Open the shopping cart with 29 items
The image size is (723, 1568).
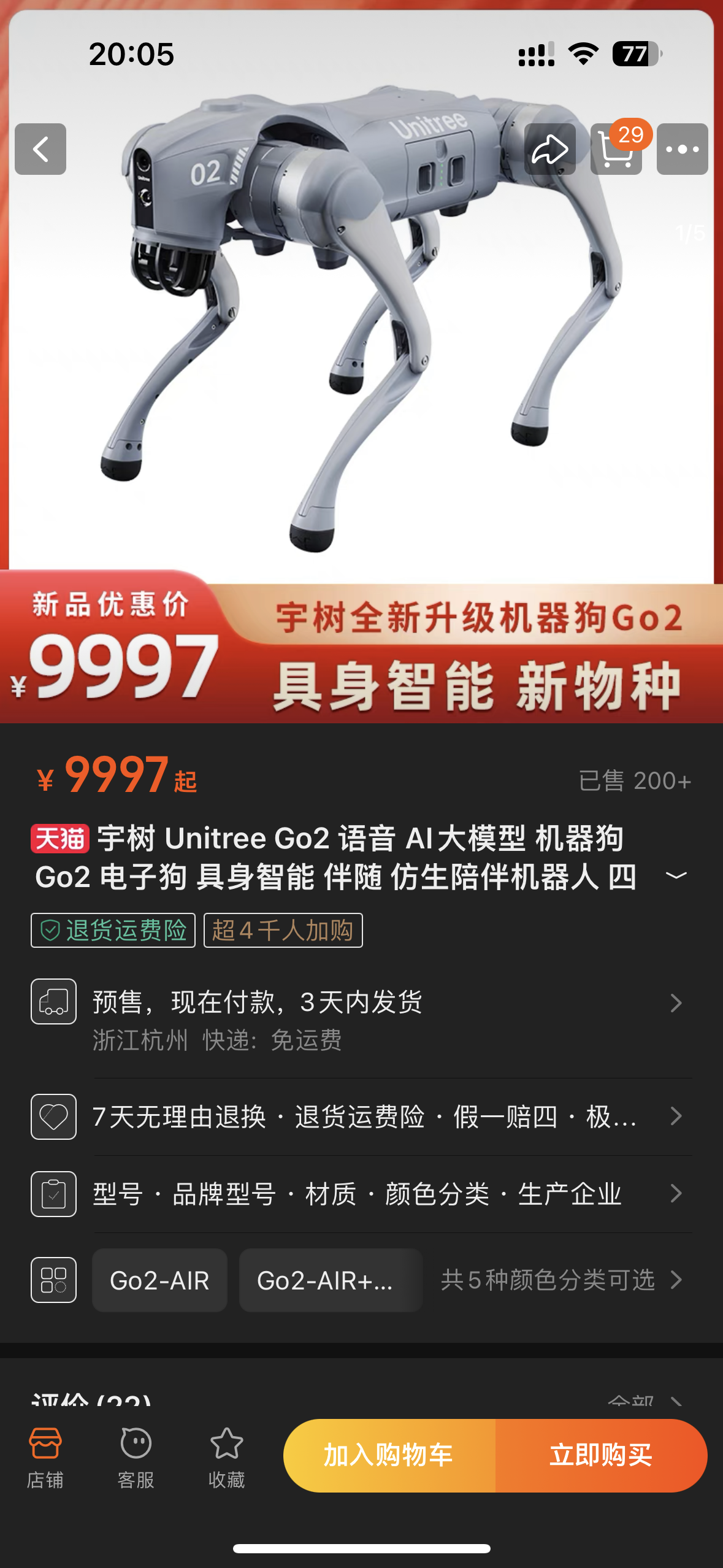(x=618, y=149)
